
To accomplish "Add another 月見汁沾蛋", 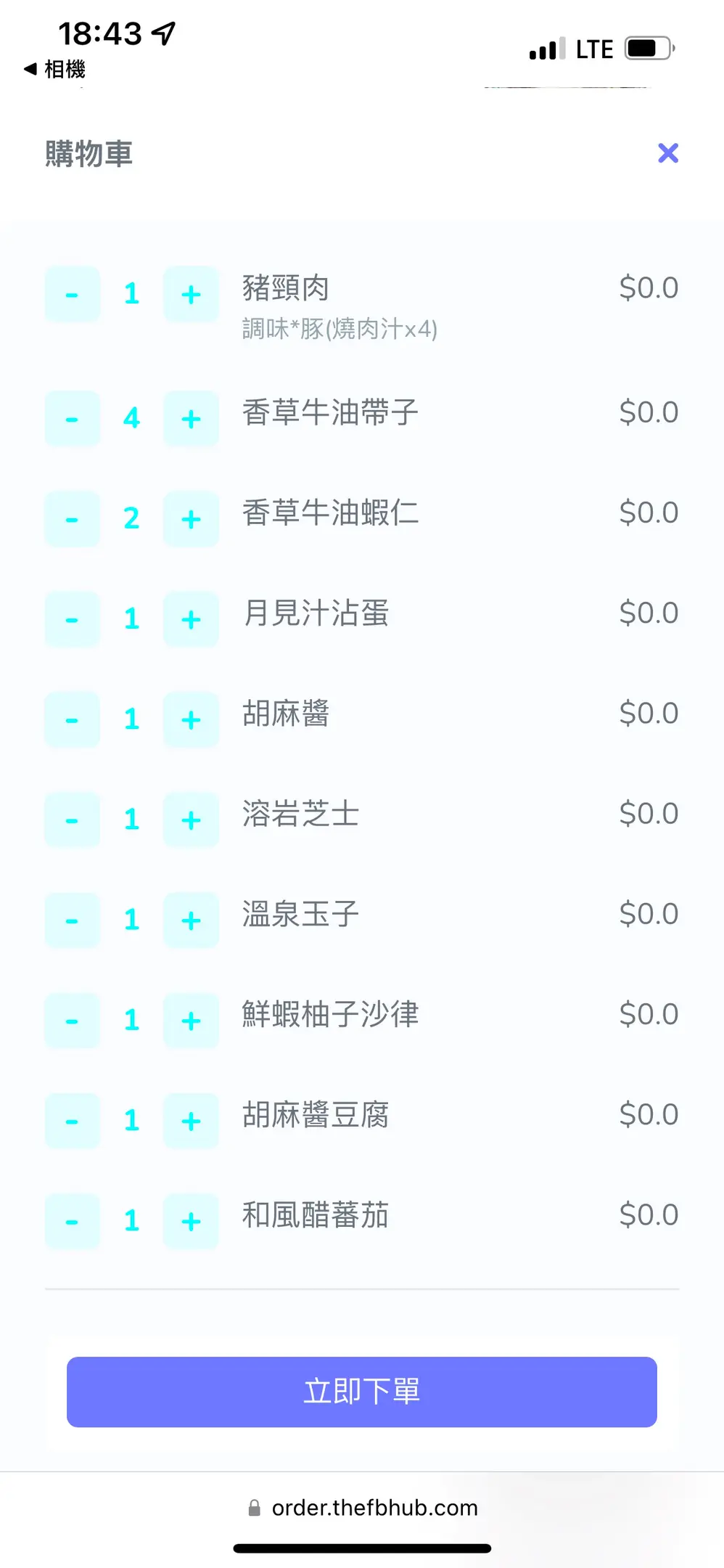I will pyautogui.click(x=191, y=618).
